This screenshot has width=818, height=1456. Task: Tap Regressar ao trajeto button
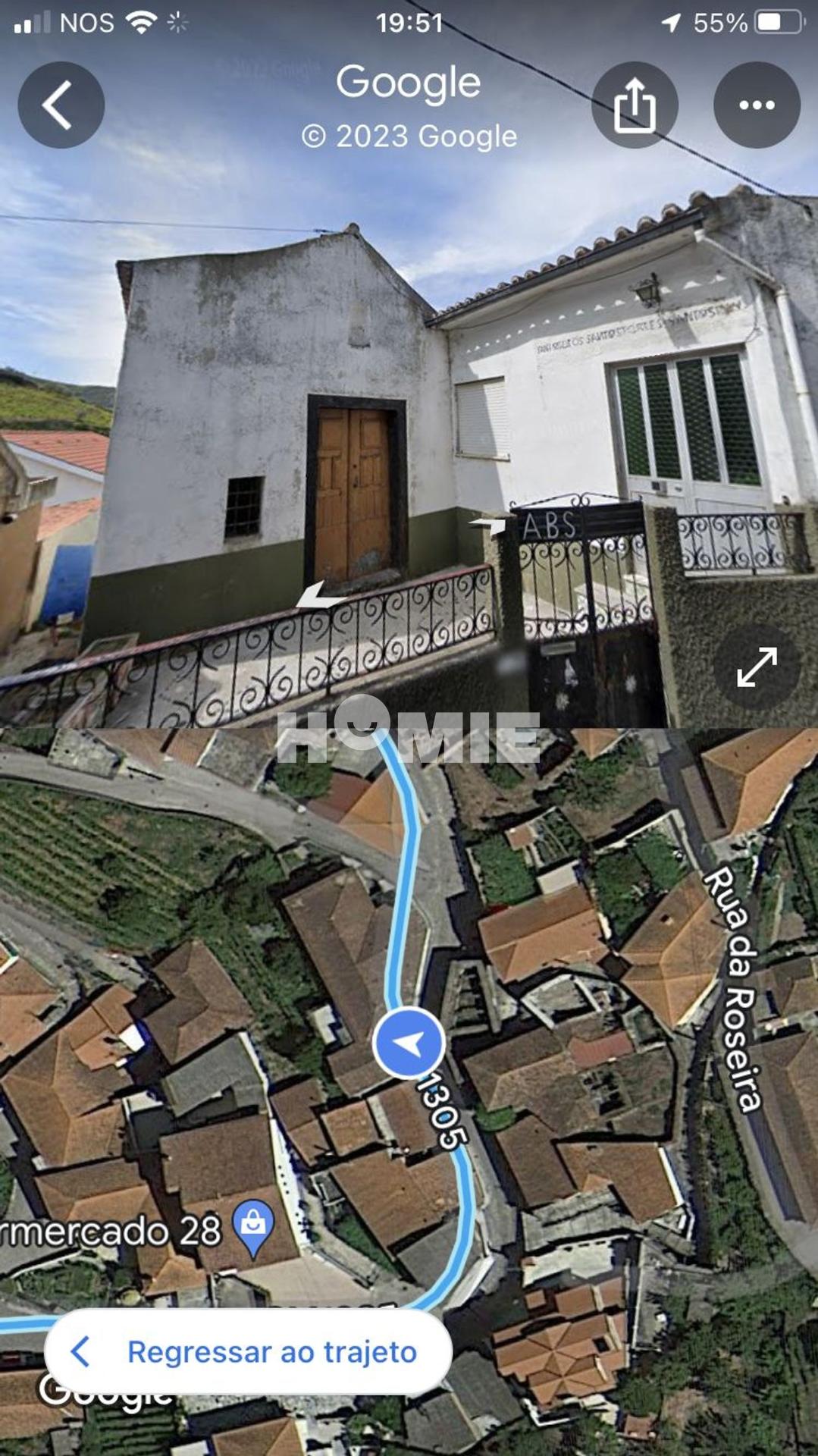pyautogui.click(x=249, y=1352)
